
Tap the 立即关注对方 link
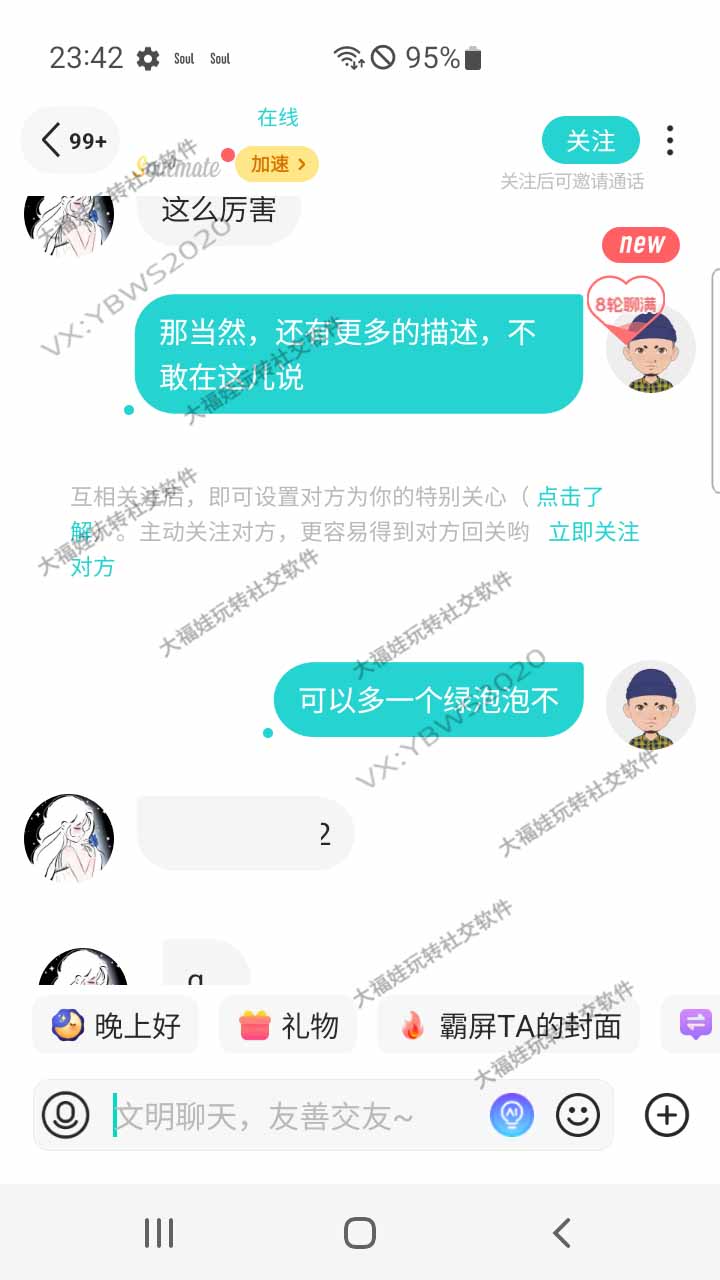[593, 532]
